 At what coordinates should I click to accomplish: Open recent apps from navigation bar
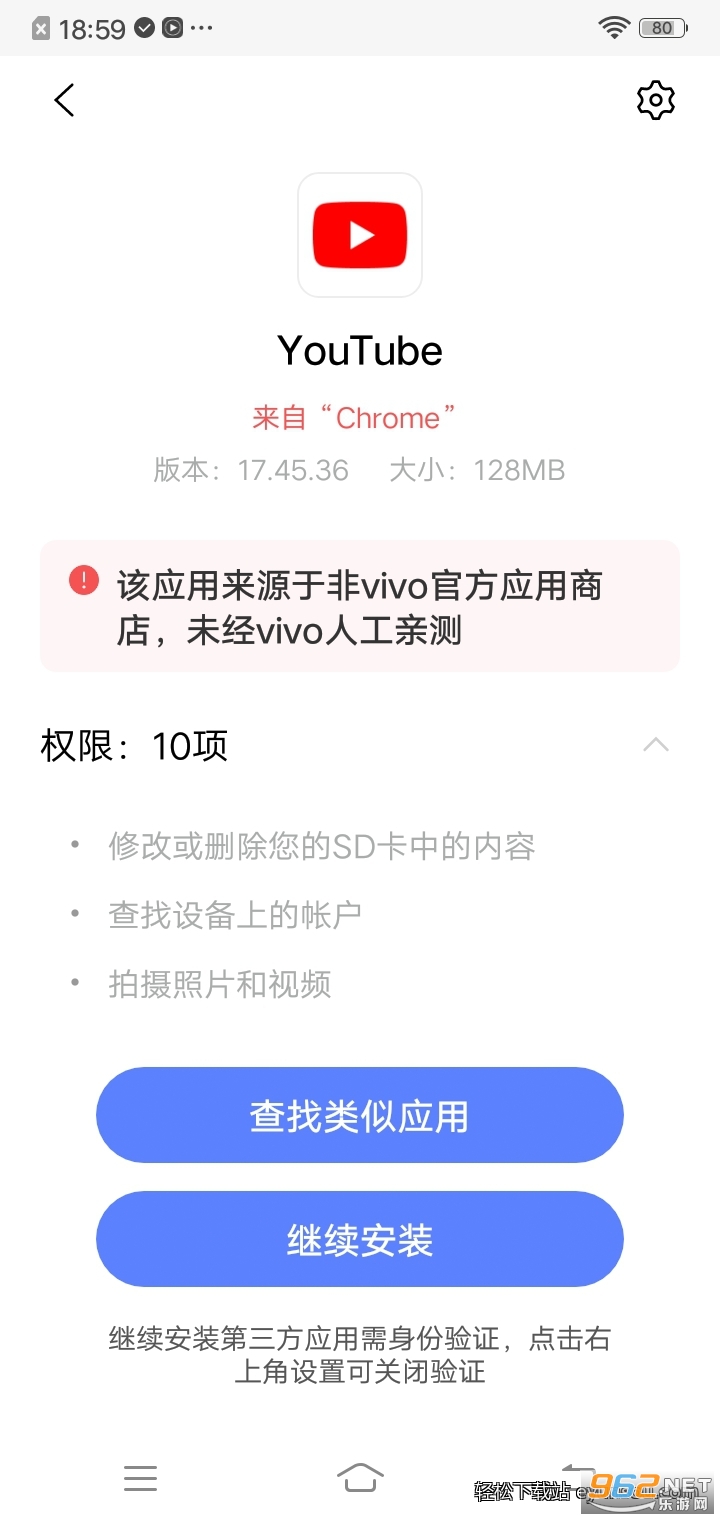tap(140, 1477)
